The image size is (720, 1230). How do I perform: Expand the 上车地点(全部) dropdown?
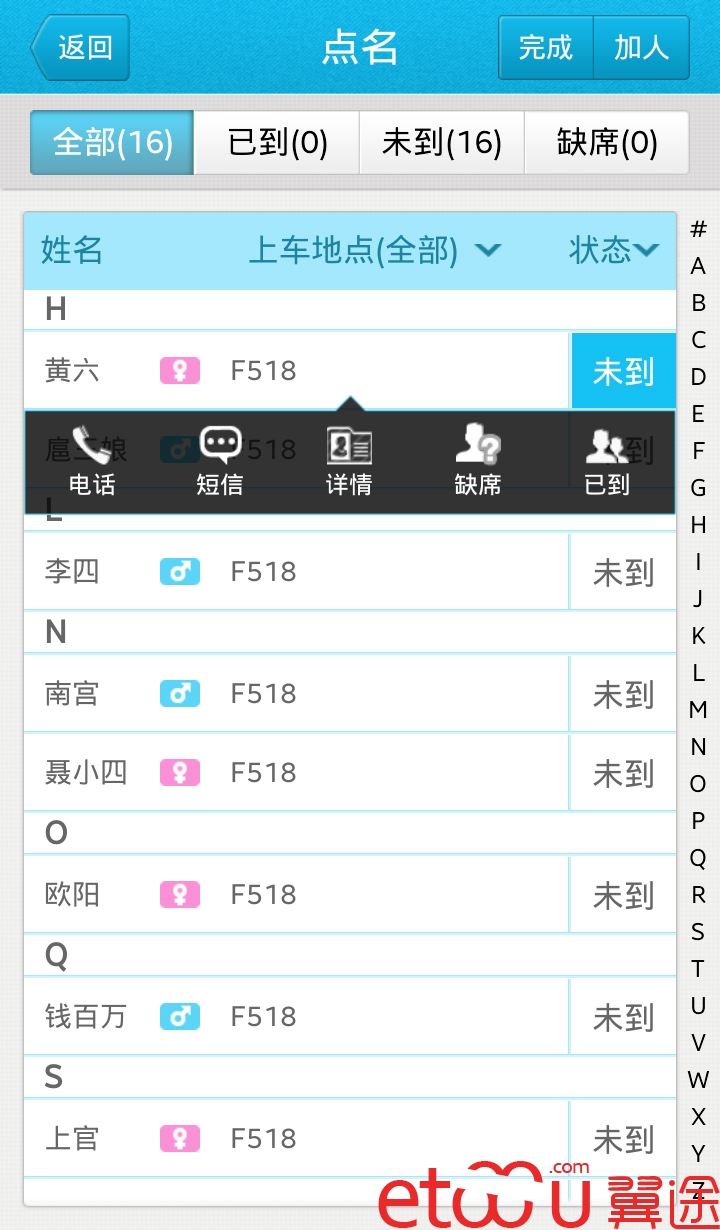(x=375, y=250)
